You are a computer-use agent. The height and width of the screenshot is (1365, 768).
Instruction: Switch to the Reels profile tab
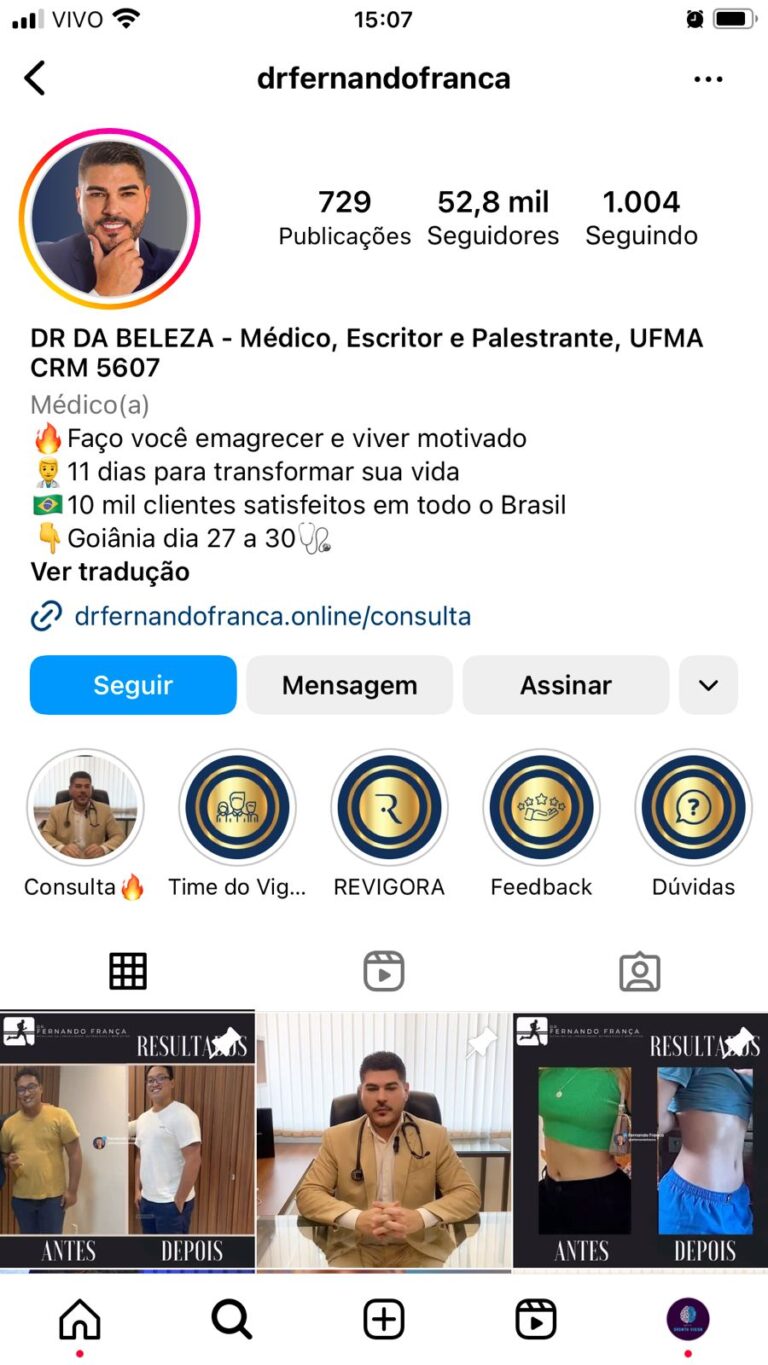pyautogui.click(x=384, y=971)
